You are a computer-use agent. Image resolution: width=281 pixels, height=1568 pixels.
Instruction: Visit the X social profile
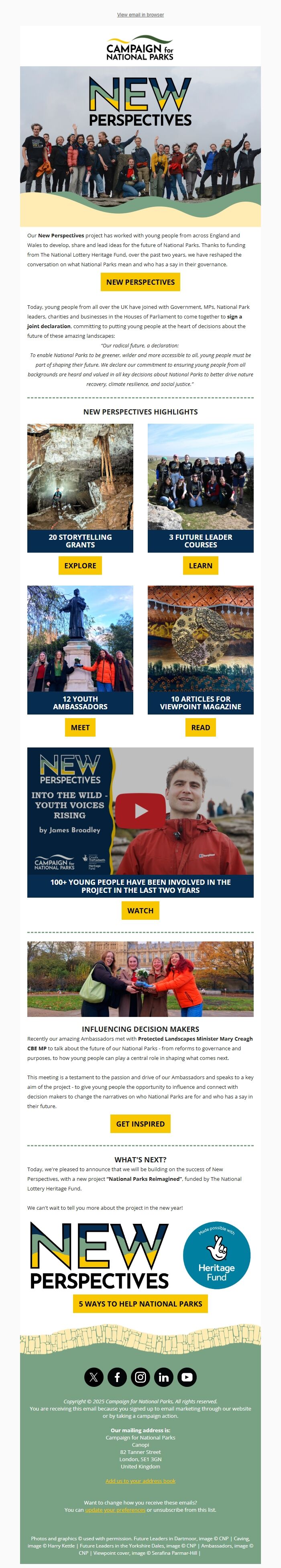click(94, 1377)
